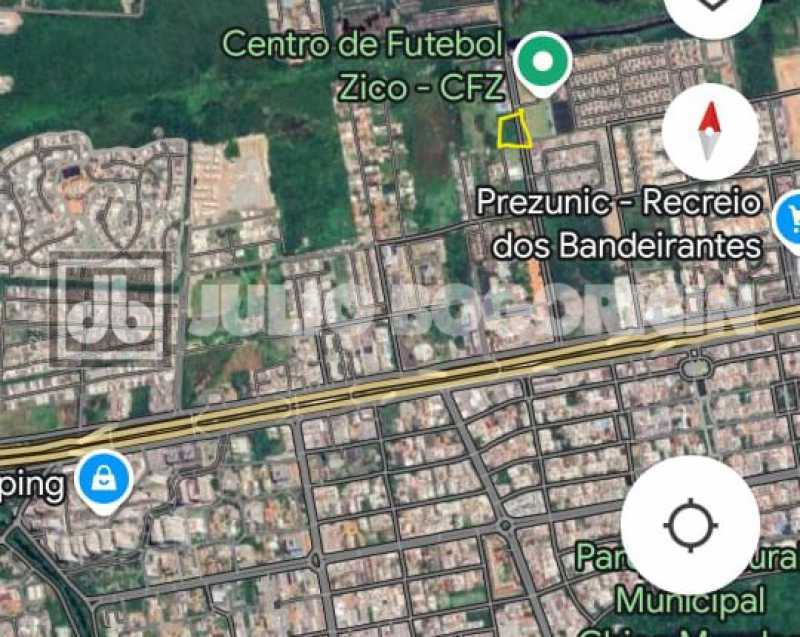Open the Centro de Futebol Zico pin
Viewport: 800px width, 637px height.
pos(542,63)
